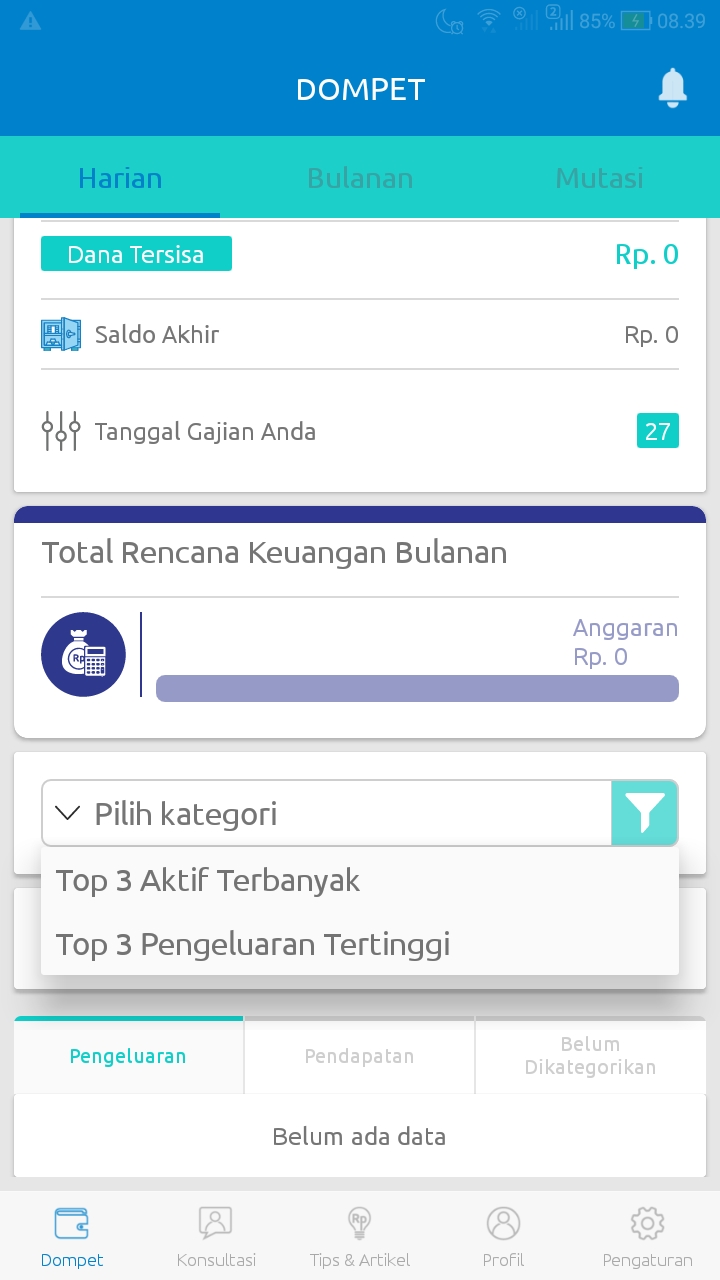720x1280 pixels.
Task: Tap the Dompet bottom navigation item
Action: tap(72, 1237)
